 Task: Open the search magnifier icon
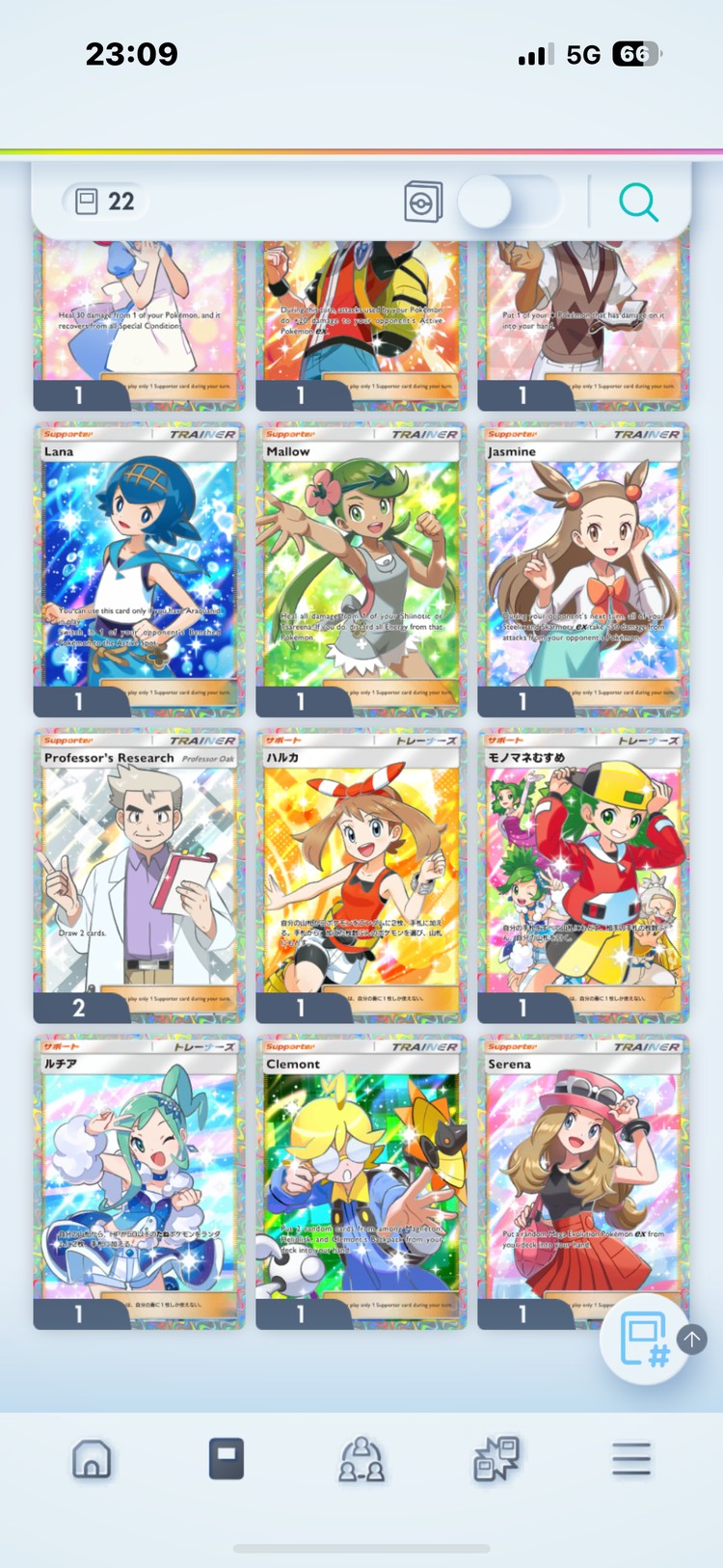pos(638,203)
